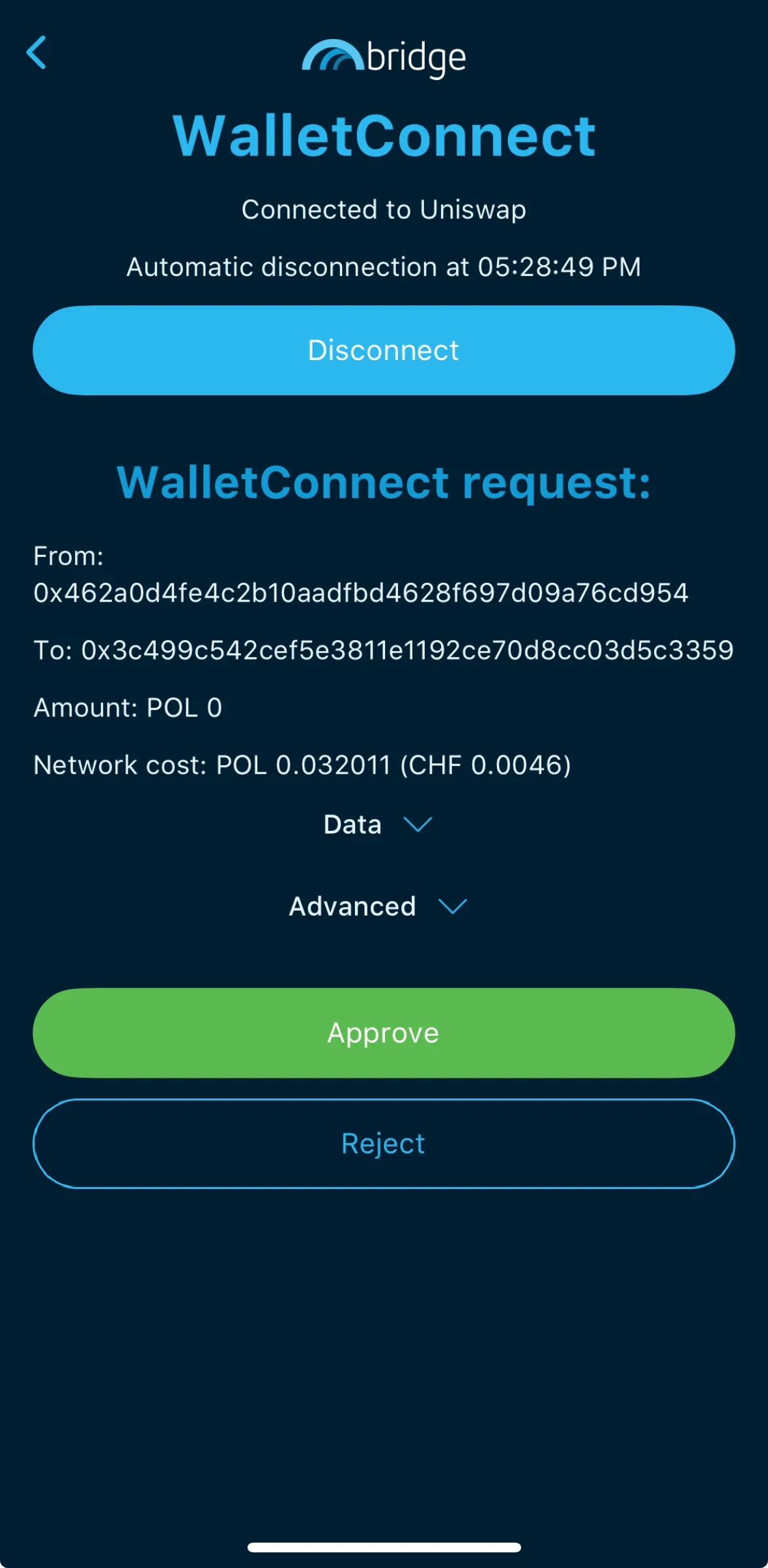Click the back arrow at top left

click(x=37, y=53)
